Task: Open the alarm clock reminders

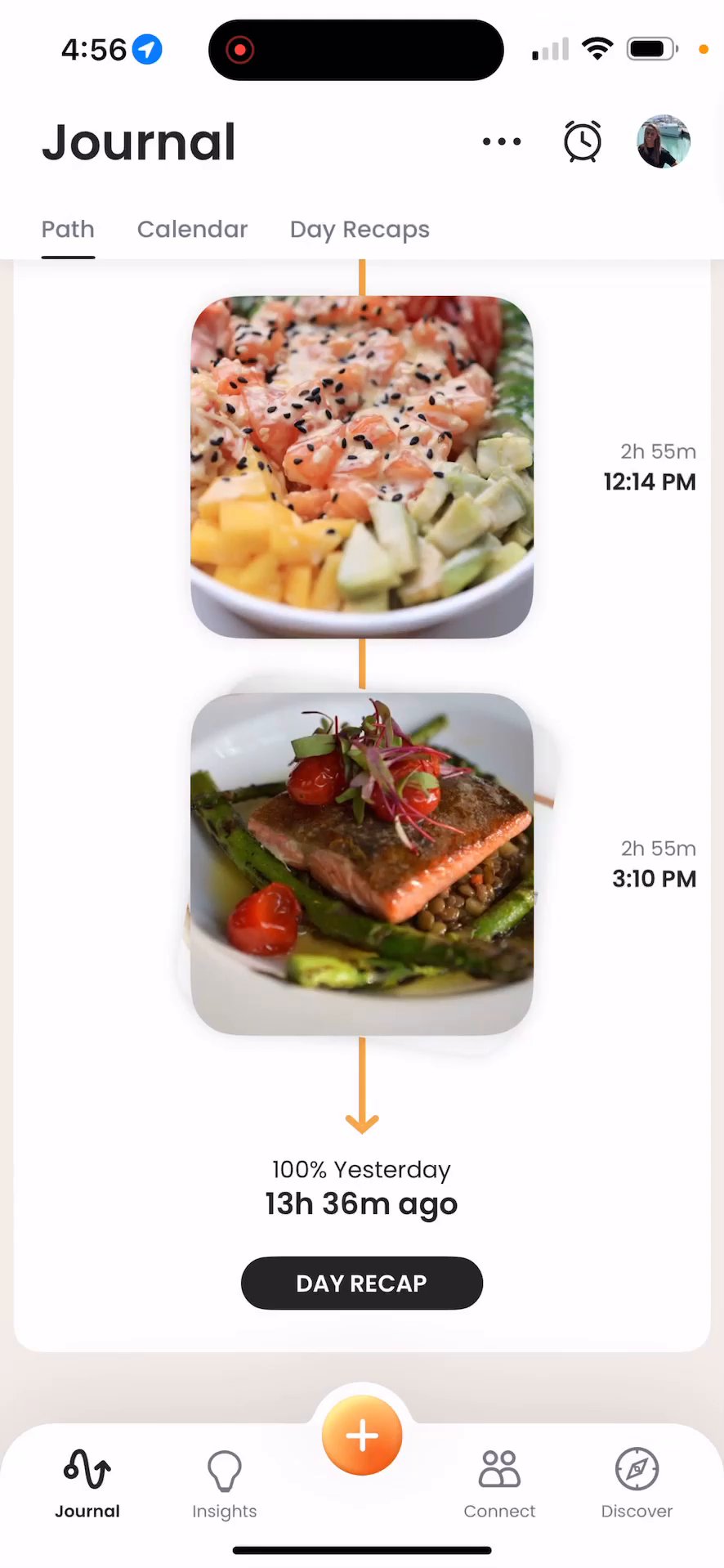Action: pos(582,141)
